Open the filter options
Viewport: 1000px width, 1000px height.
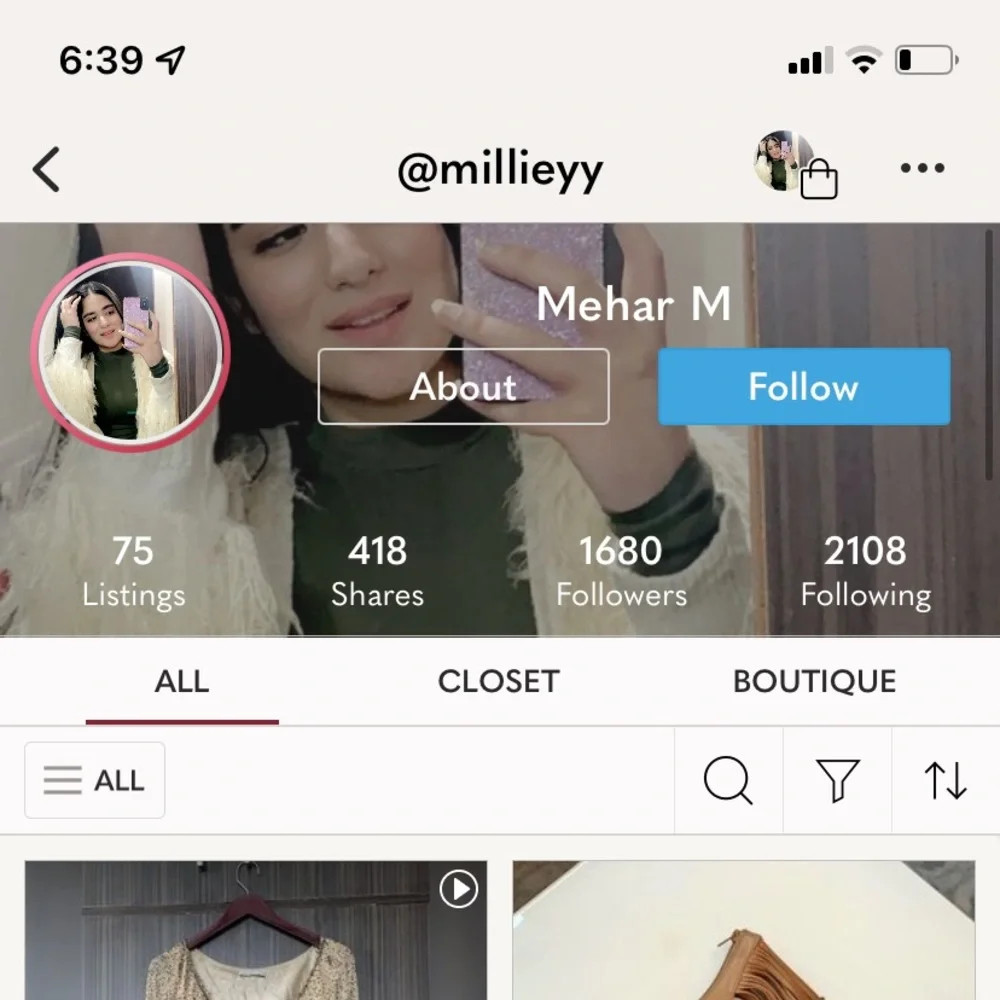pyautogui.click(x=837, y=780)
